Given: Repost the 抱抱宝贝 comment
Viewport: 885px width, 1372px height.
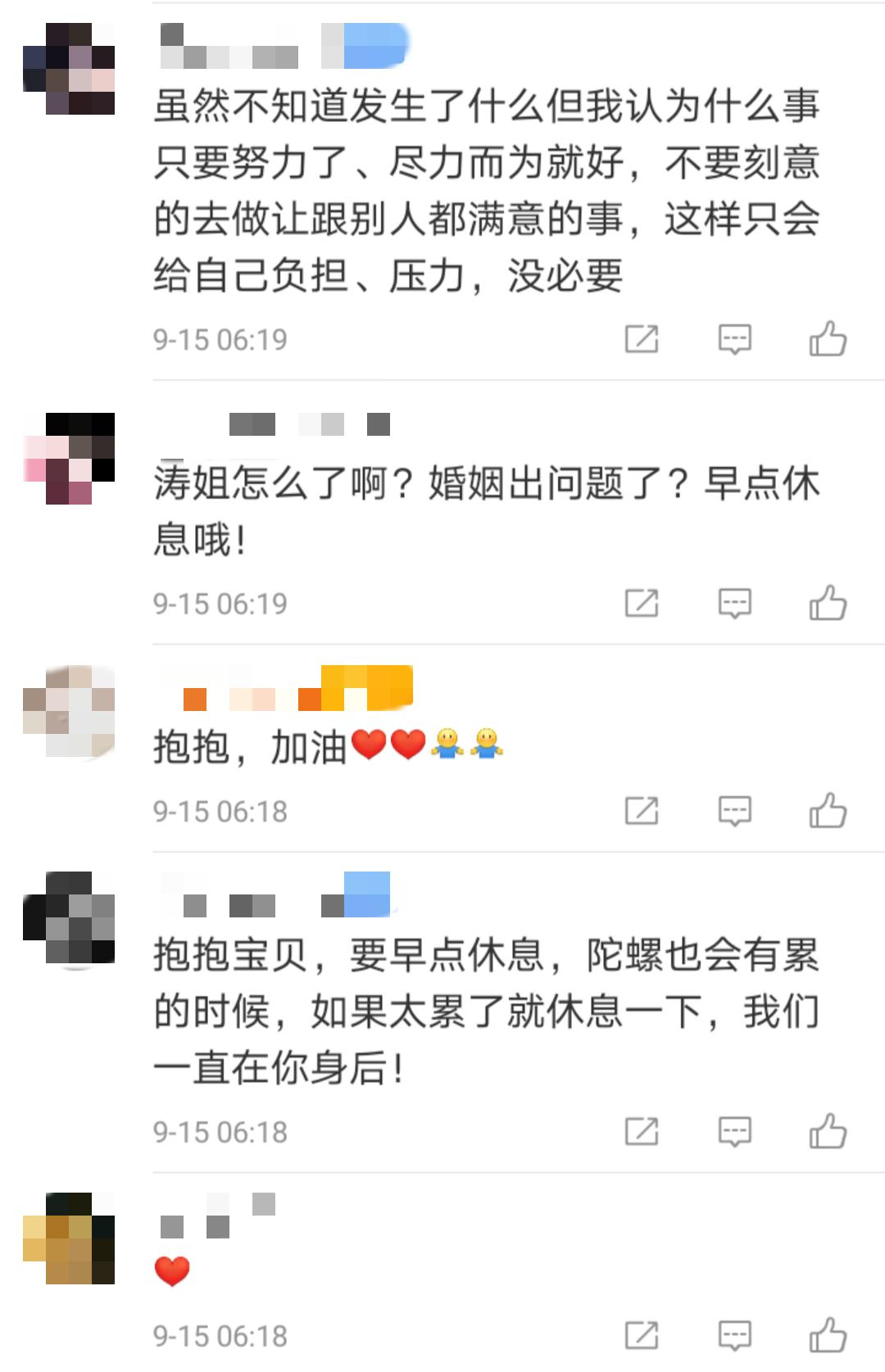Looking at the screenshot, I should tap(642, 1131).
